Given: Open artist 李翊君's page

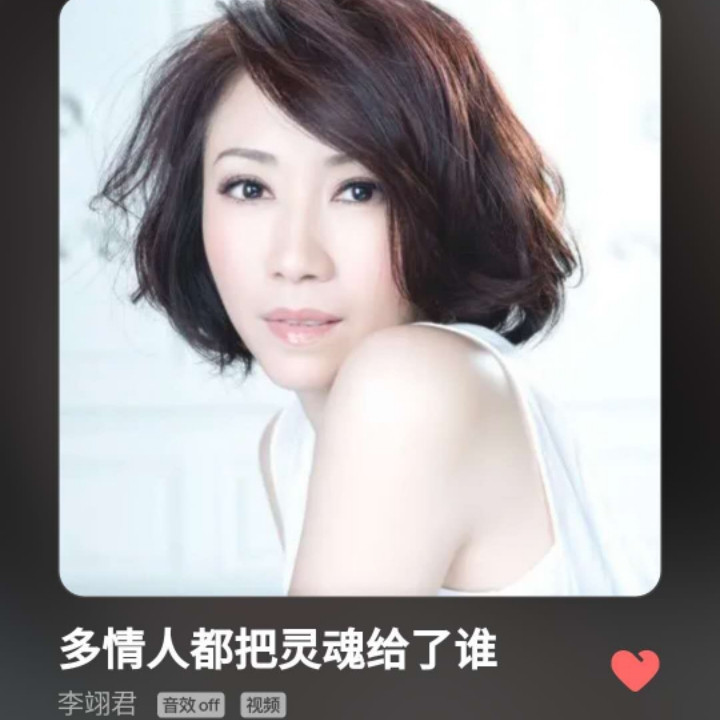Looking at the screenshot, I should 97,704.
